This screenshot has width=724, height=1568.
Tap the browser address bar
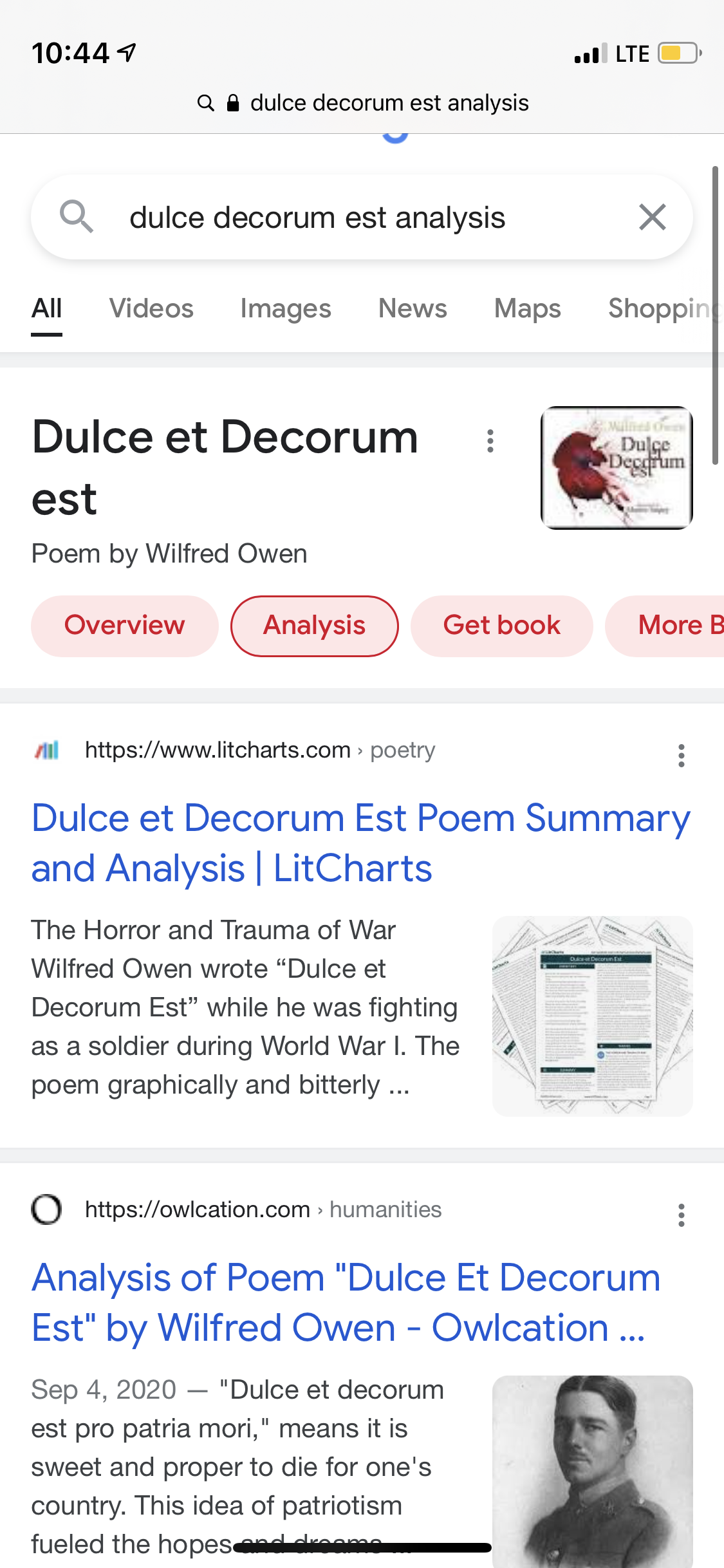click(362, 103)
